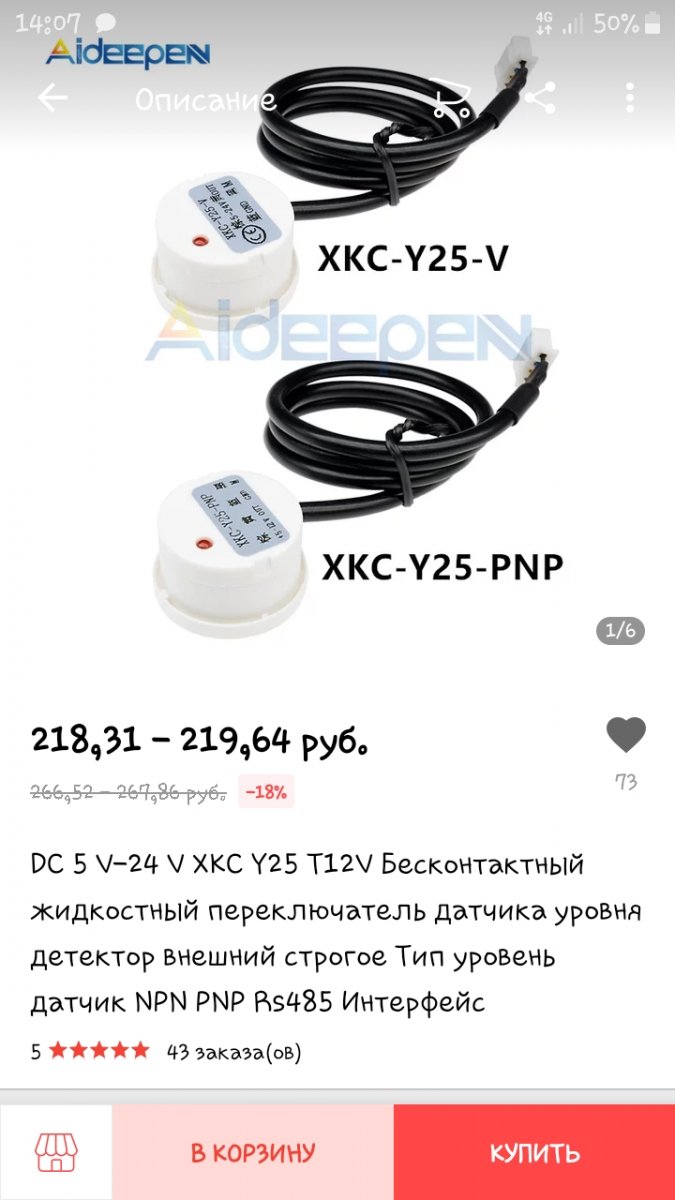This screenshot has height=1200, width=675.
Task: Open the store page icon
Action: 56,1152
